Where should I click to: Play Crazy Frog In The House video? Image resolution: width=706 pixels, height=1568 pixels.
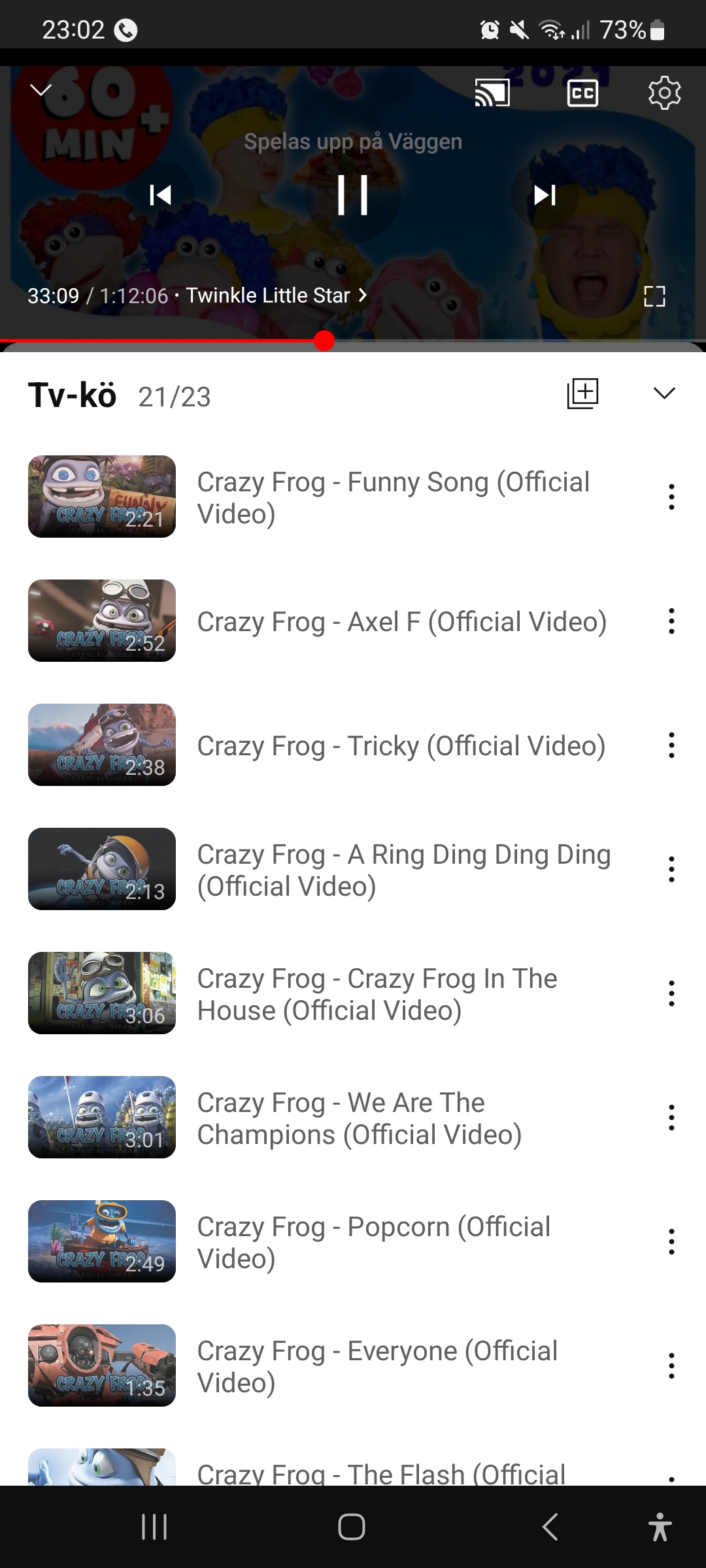[x=377, y=994]
